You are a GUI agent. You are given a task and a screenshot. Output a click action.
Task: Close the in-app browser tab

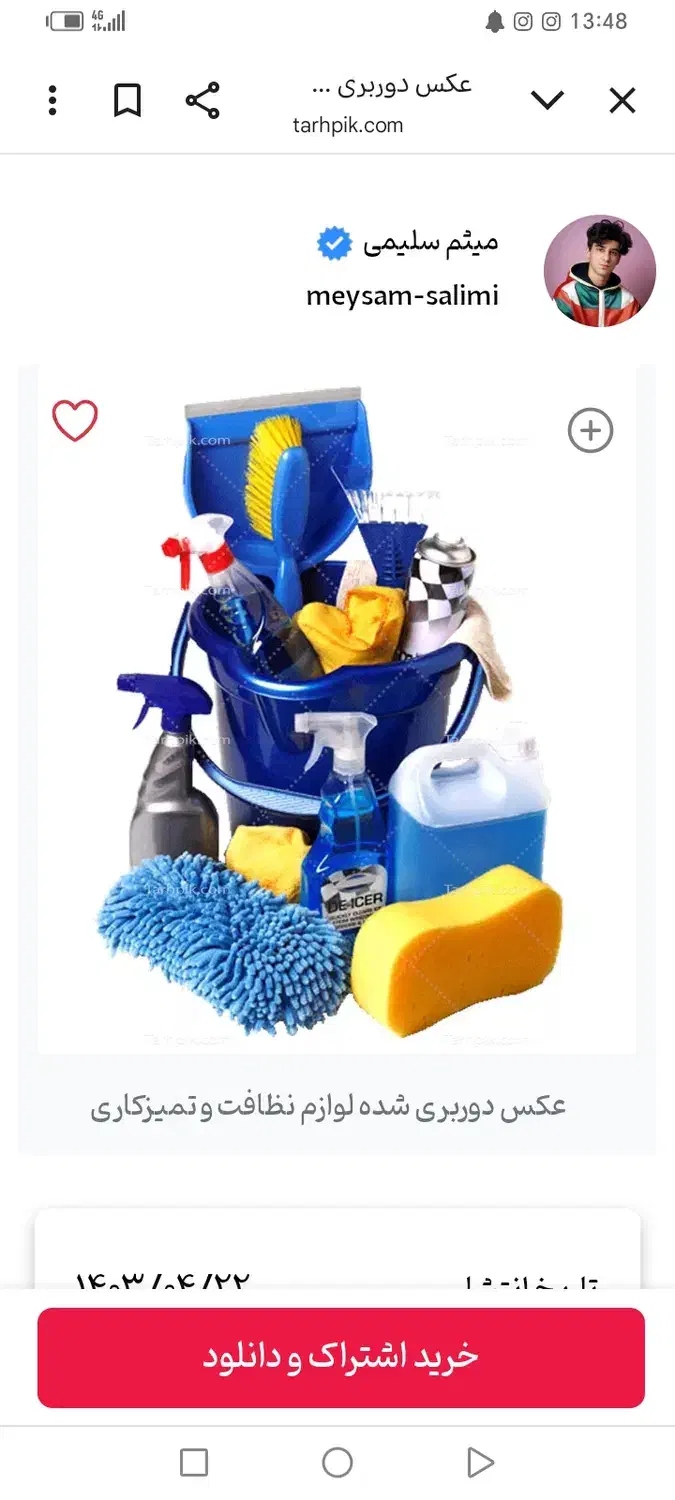622,101
